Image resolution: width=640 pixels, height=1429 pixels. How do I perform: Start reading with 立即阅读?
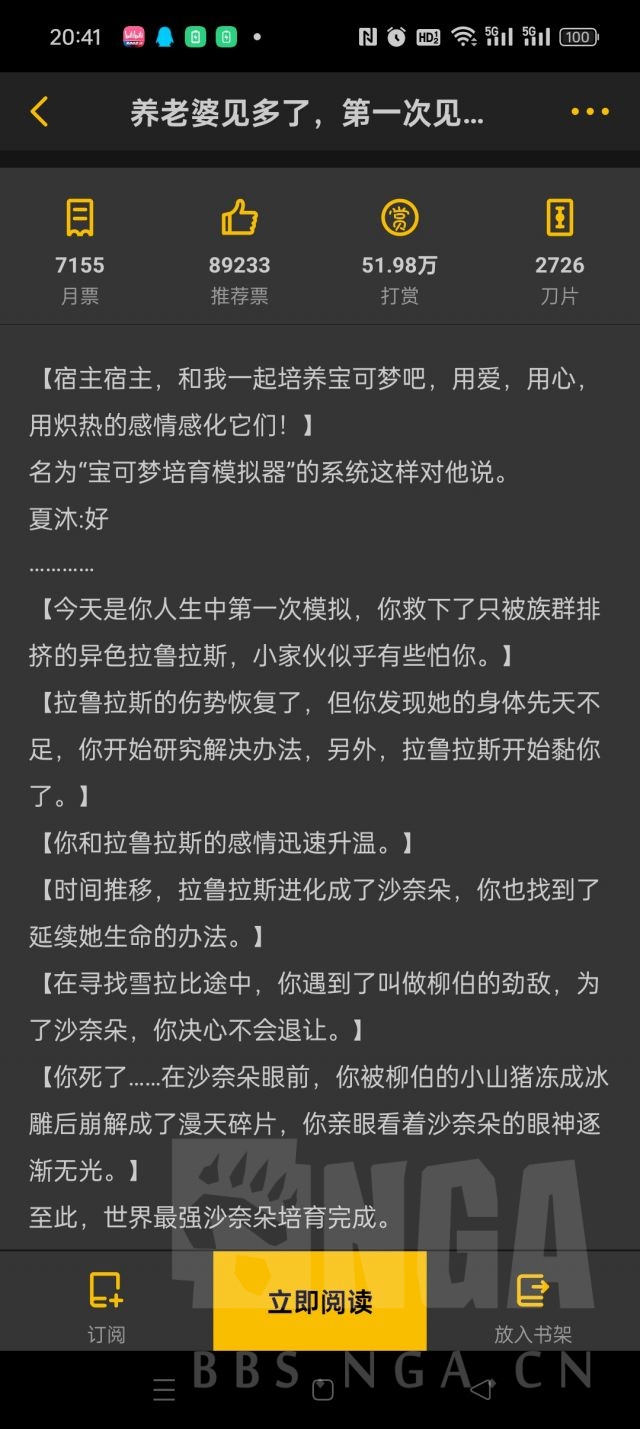click(320, 1301)
